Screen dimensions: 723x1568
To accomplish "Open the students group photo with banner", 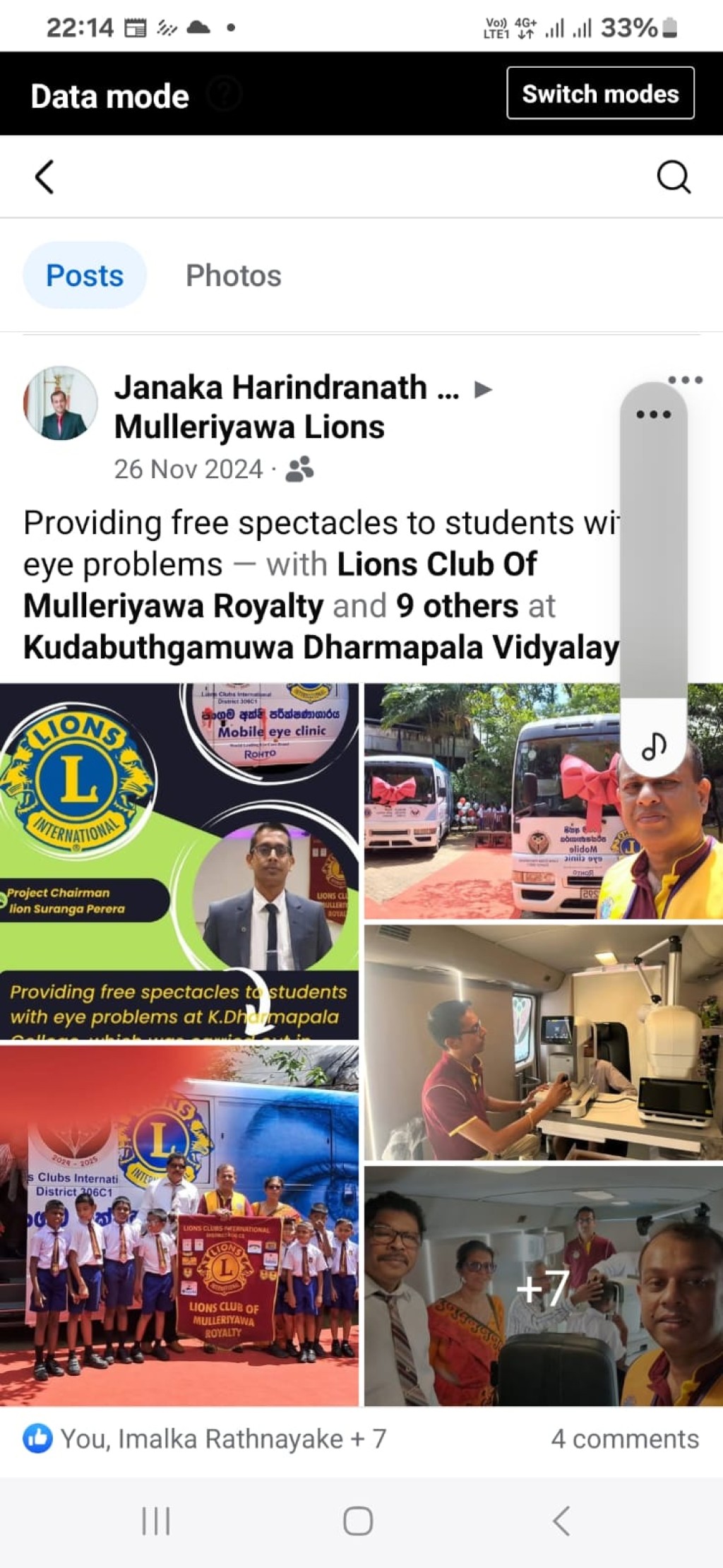I will (179, 1226).
